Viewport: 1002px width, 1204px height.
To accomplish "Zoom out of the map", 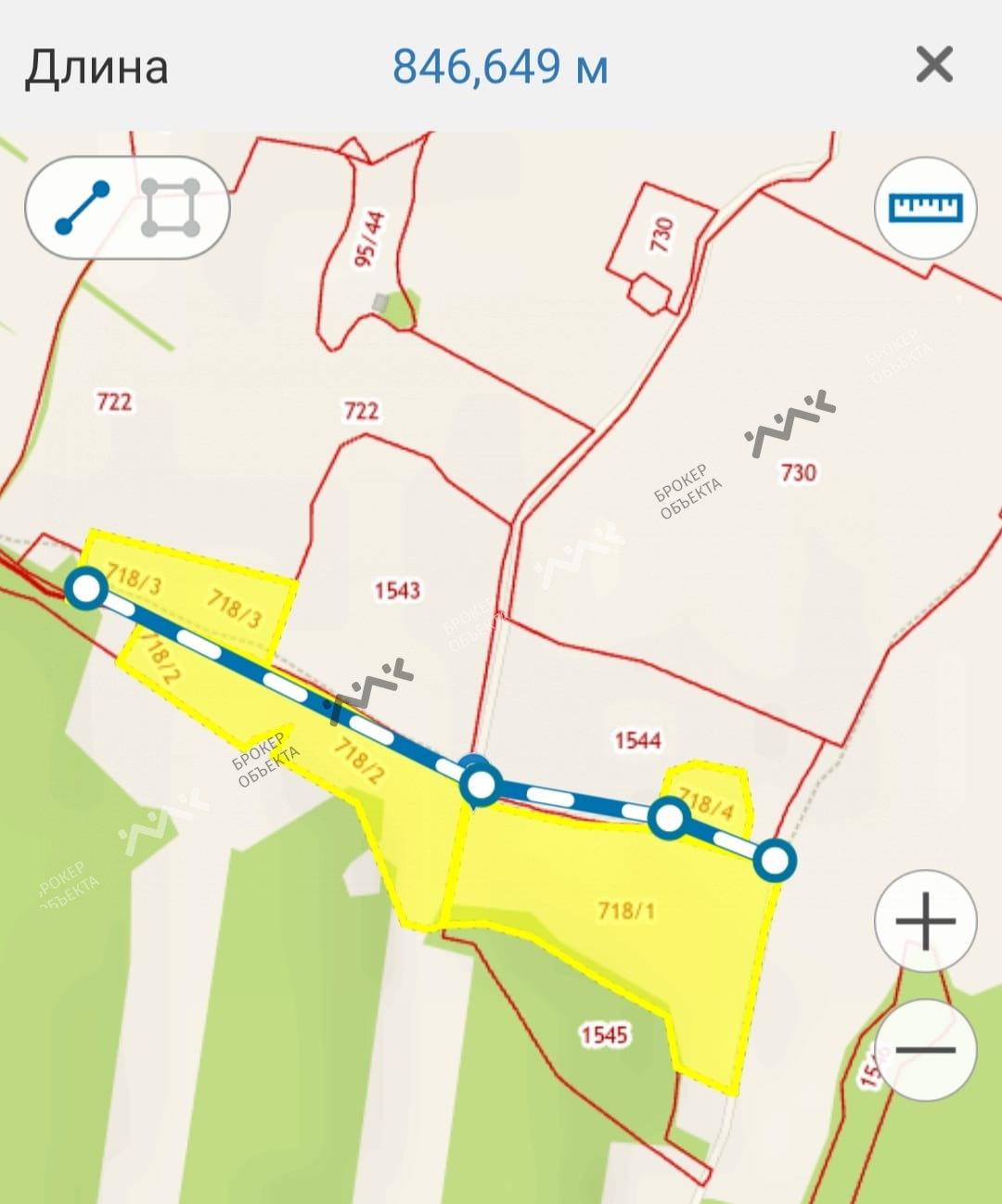I will (x=925, y=1050).
